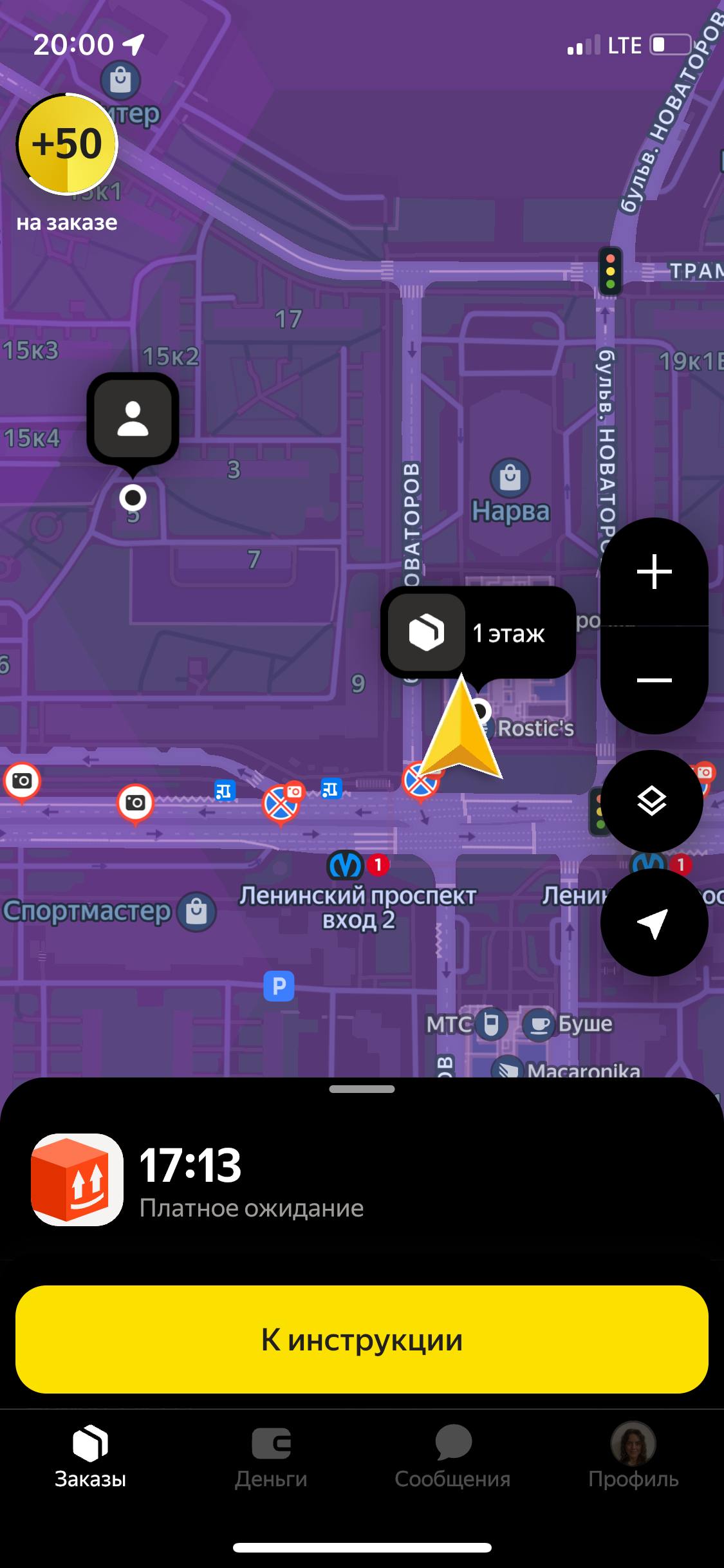Open the Платное ожидание order card

251,1180
